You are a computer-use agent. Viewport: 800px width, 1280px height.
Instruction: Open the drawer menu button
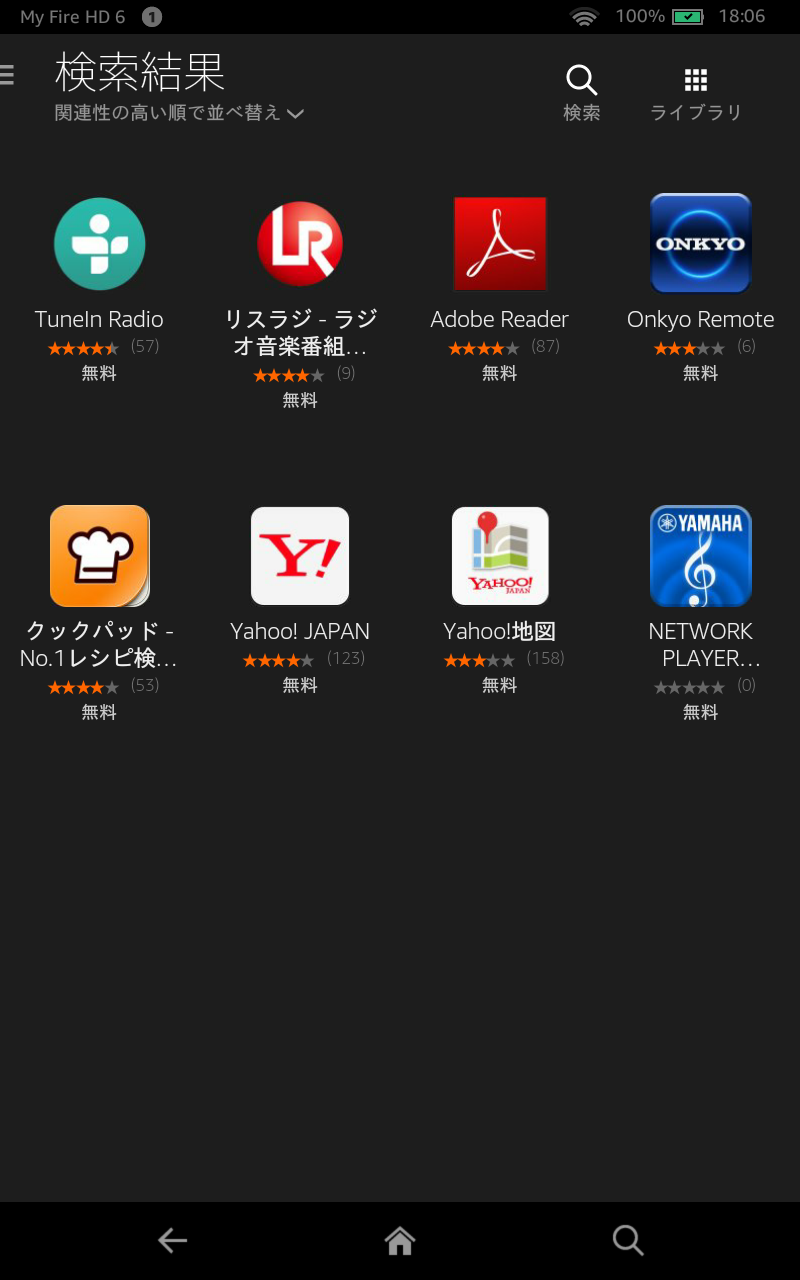(x=8, y=75)
